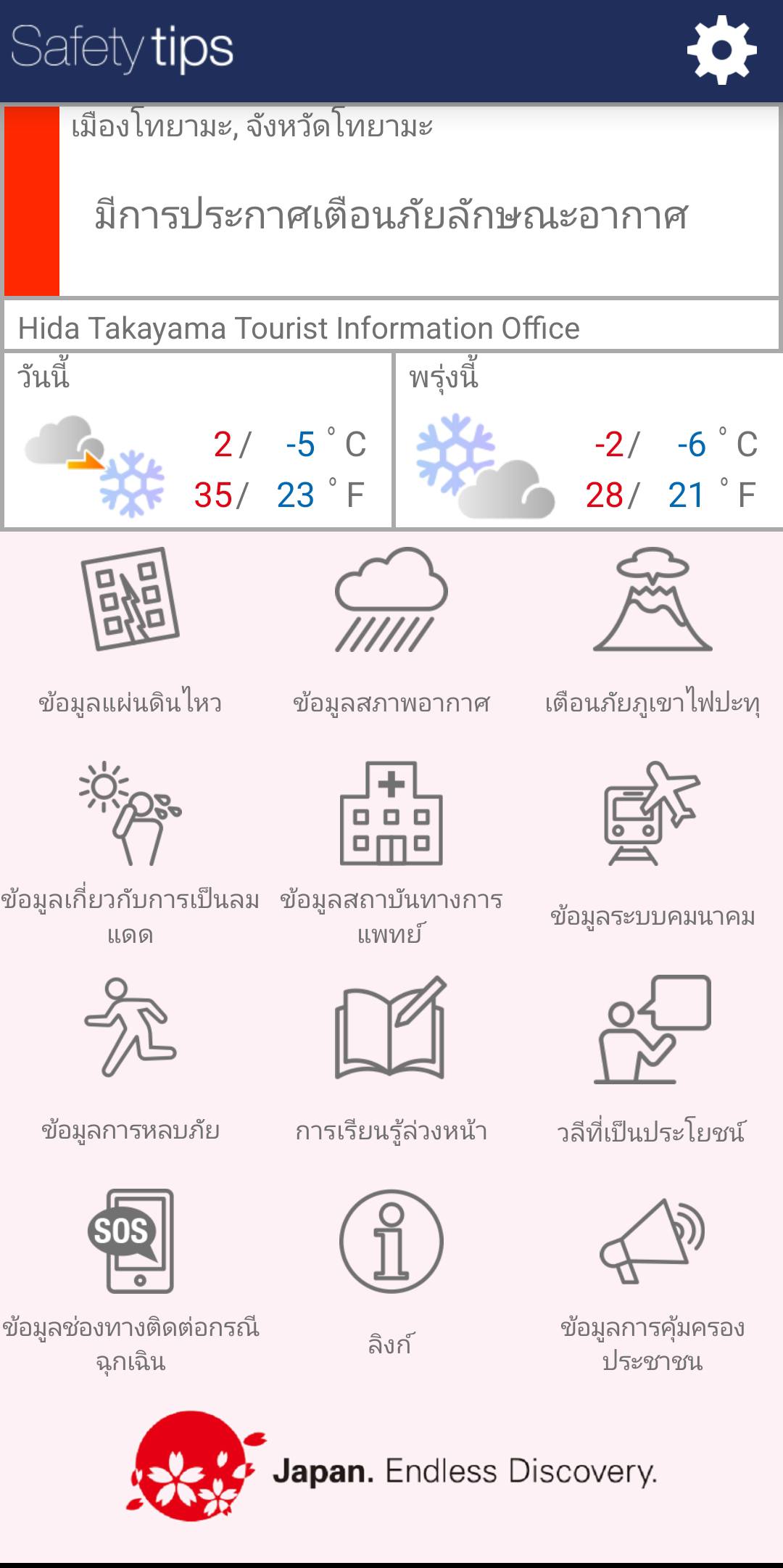
Task: Open weather information (ข้อมูลสภาพอากาศ)
Action: [x=391, y=631]
